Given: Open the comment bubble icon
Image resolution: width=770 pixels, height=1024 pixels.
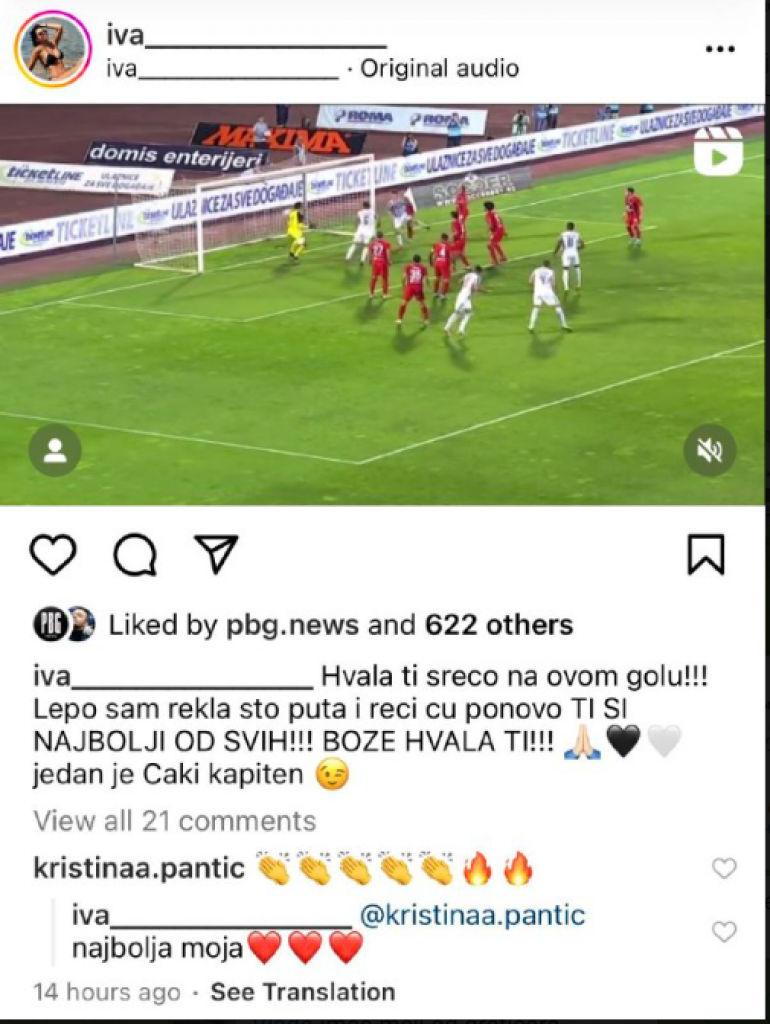Looking at the screenshot, I should point(134,554).
